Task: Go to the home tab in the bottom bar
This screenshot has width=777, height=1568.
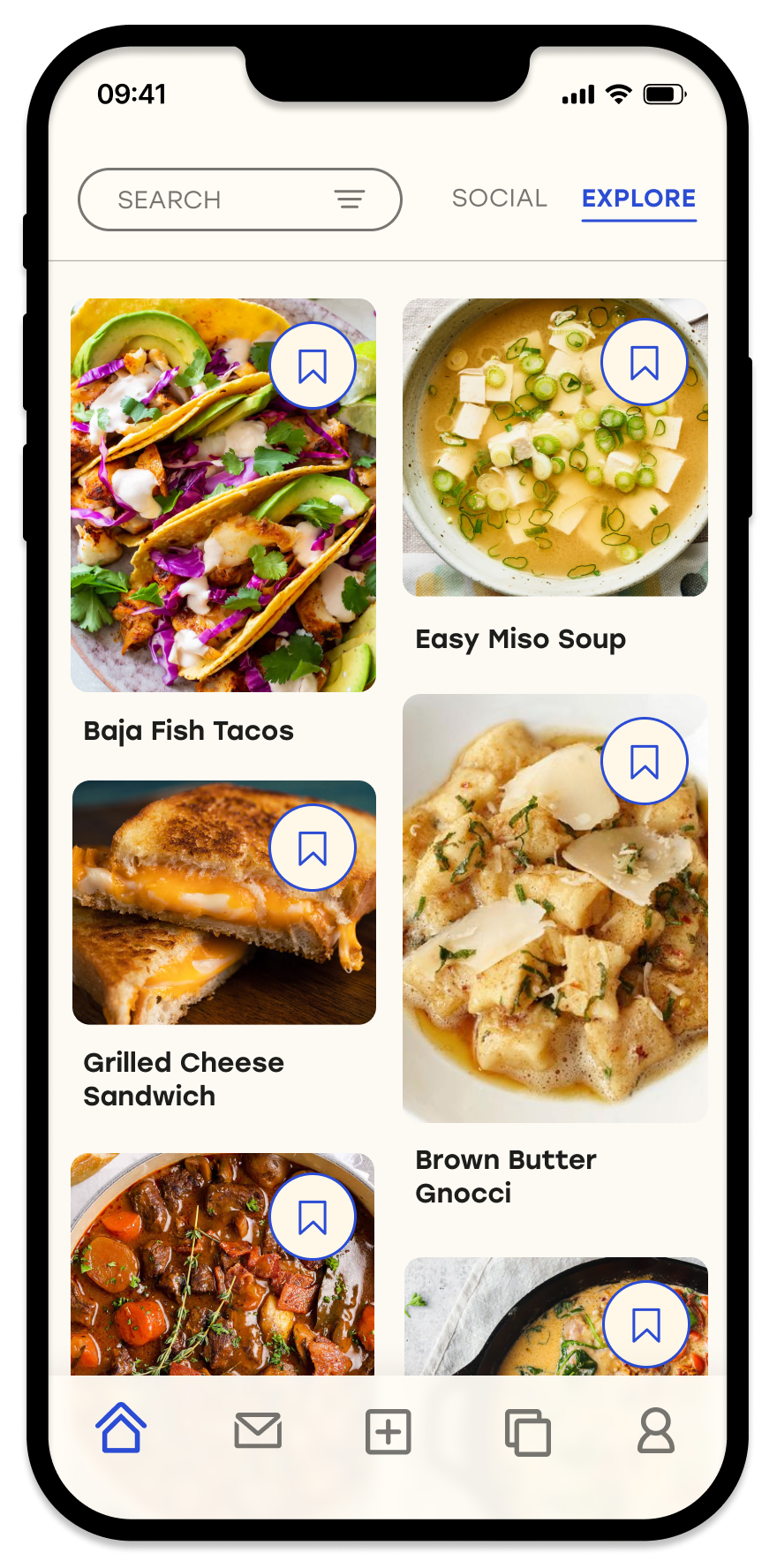Action: [121, 1428]
